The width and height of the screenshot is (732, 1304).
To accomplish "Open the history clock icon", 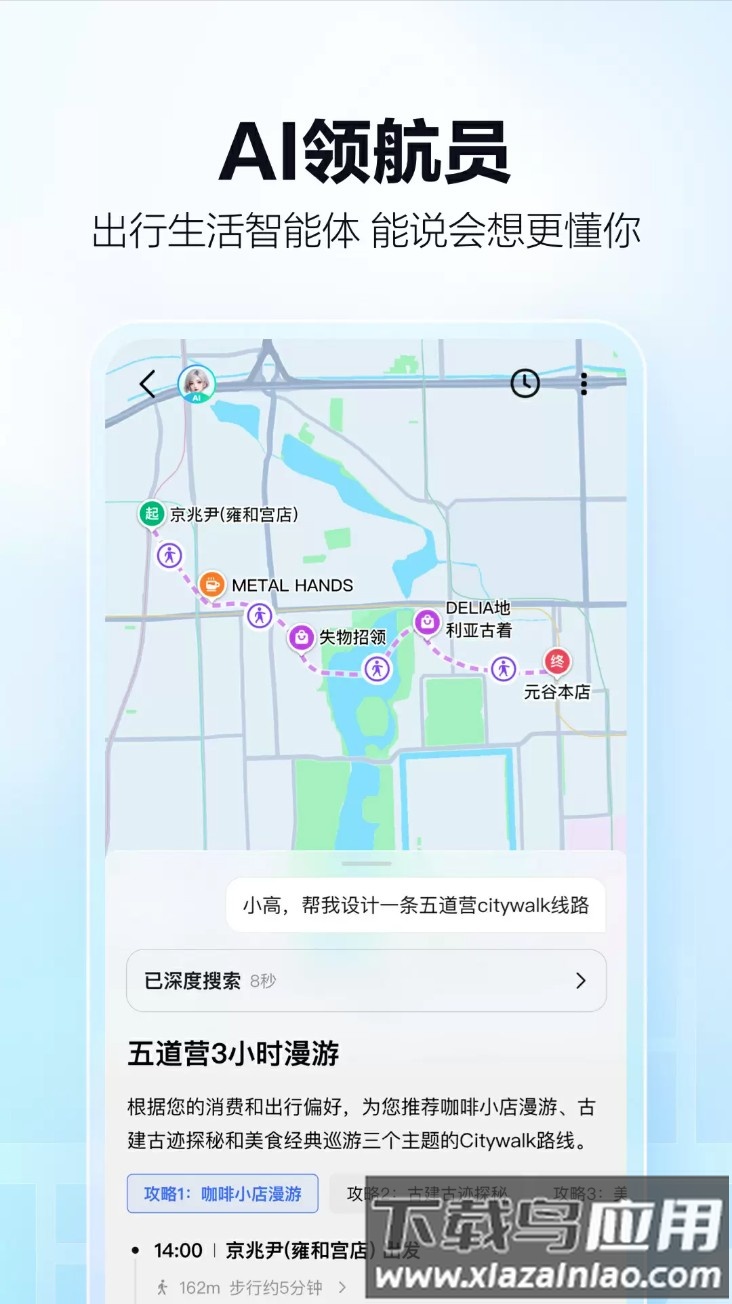I will [524, 383].
